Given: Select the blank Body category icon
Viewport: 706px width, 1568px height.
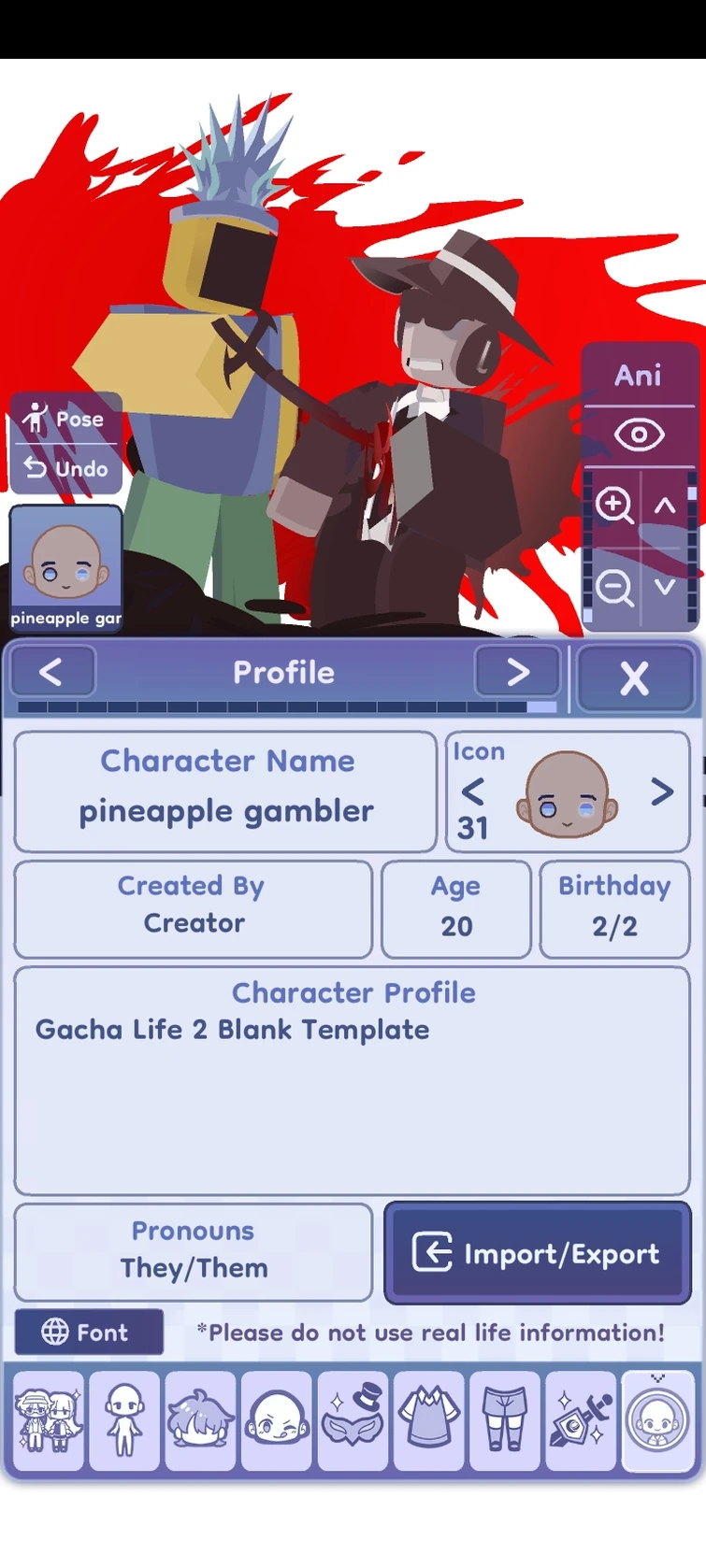Looking at the screenshot, I should [x=123, y=1420].
